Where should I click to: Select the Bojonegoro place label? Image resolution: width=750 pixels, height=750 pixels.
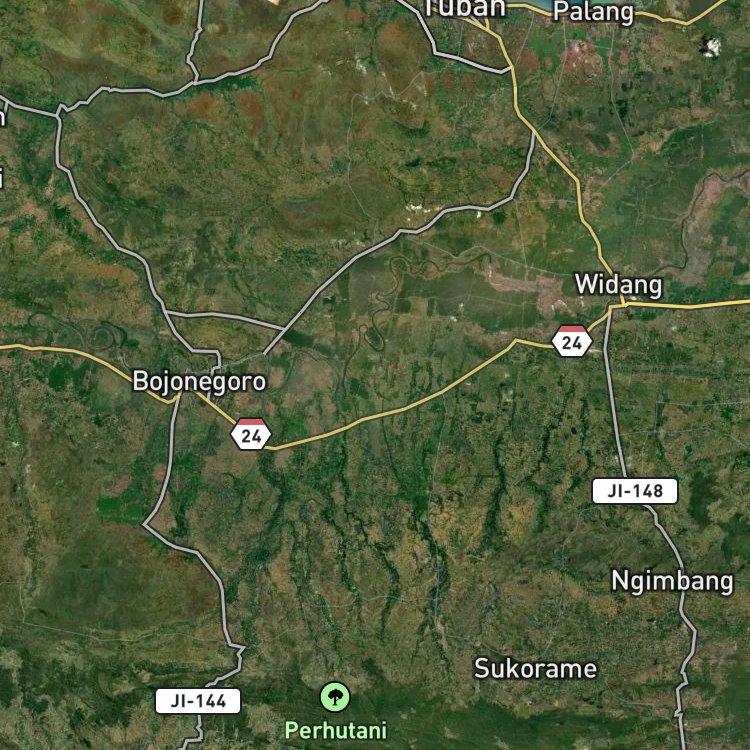[199, 382]
